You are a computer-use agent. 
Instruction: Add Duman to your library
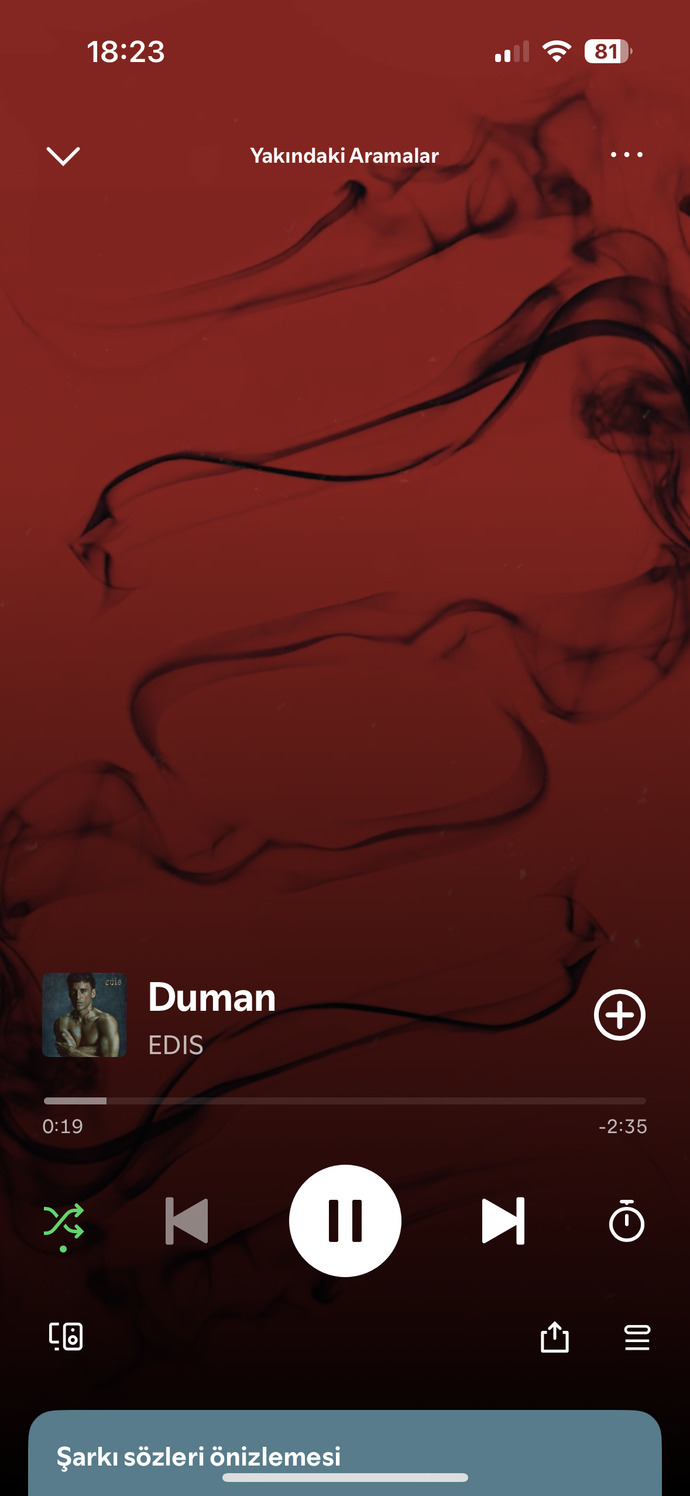620,1015
